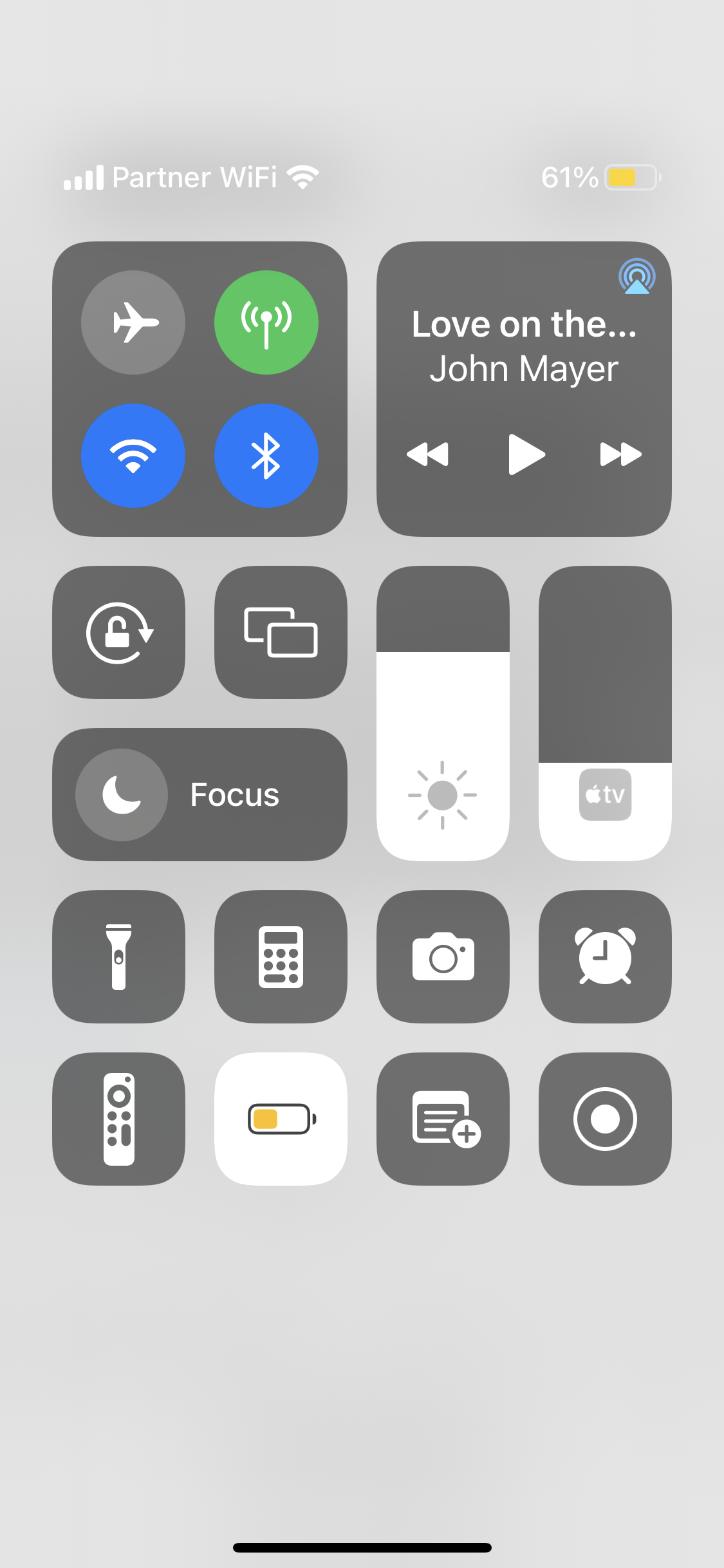Turn on the flashlight
724x1568 pixels.
click(x=119, y=957)
